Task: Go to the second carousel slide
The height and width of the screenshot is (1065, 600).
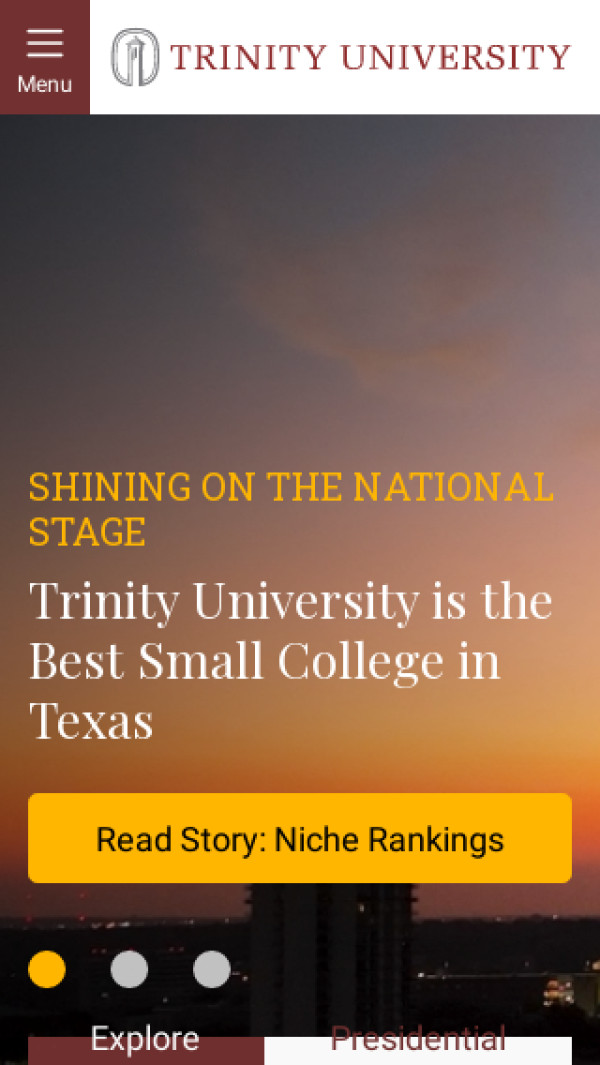Action: point(129,969)
